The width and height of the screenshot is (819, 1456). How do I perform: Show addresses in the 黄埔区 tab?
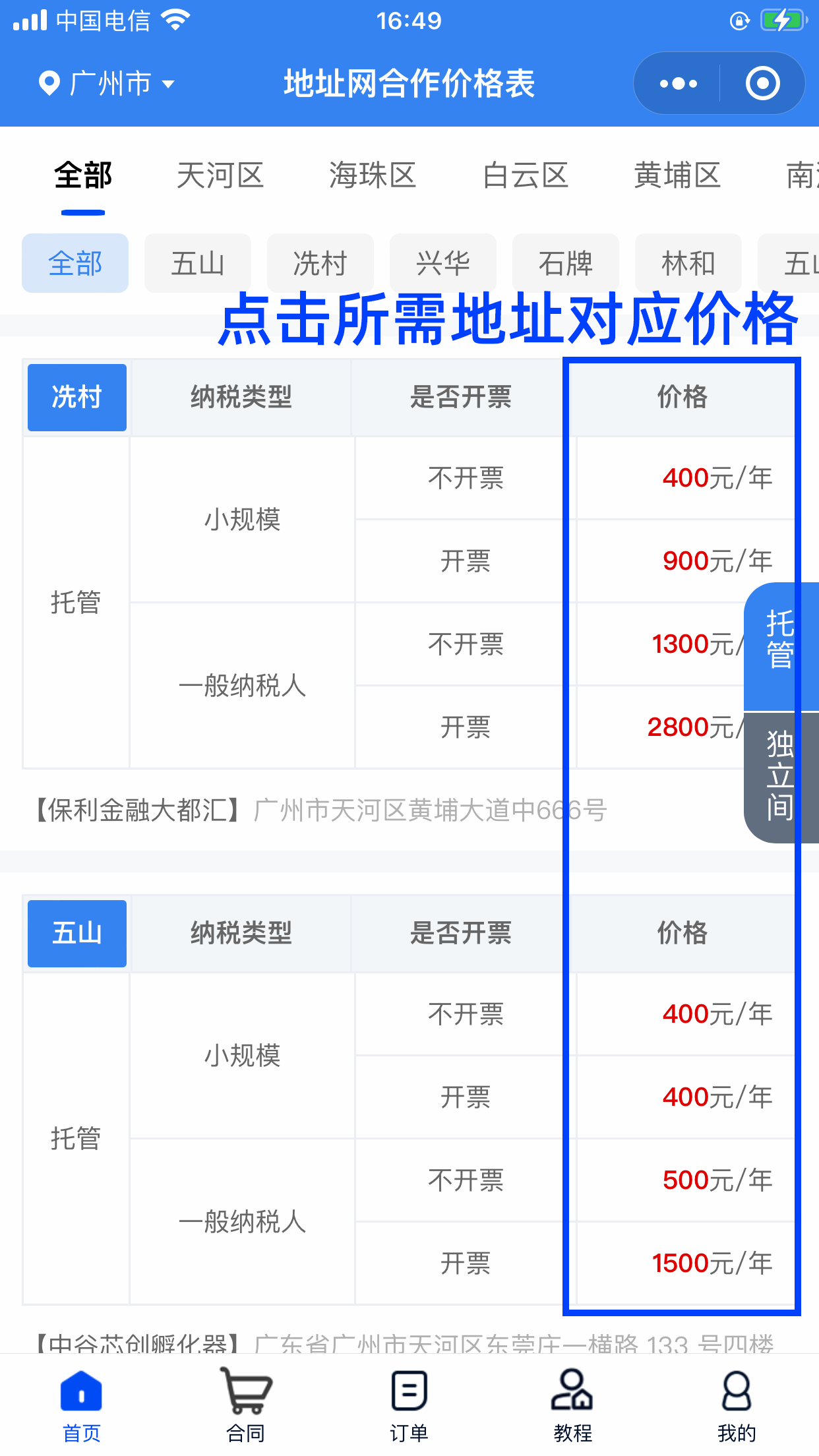677,176
